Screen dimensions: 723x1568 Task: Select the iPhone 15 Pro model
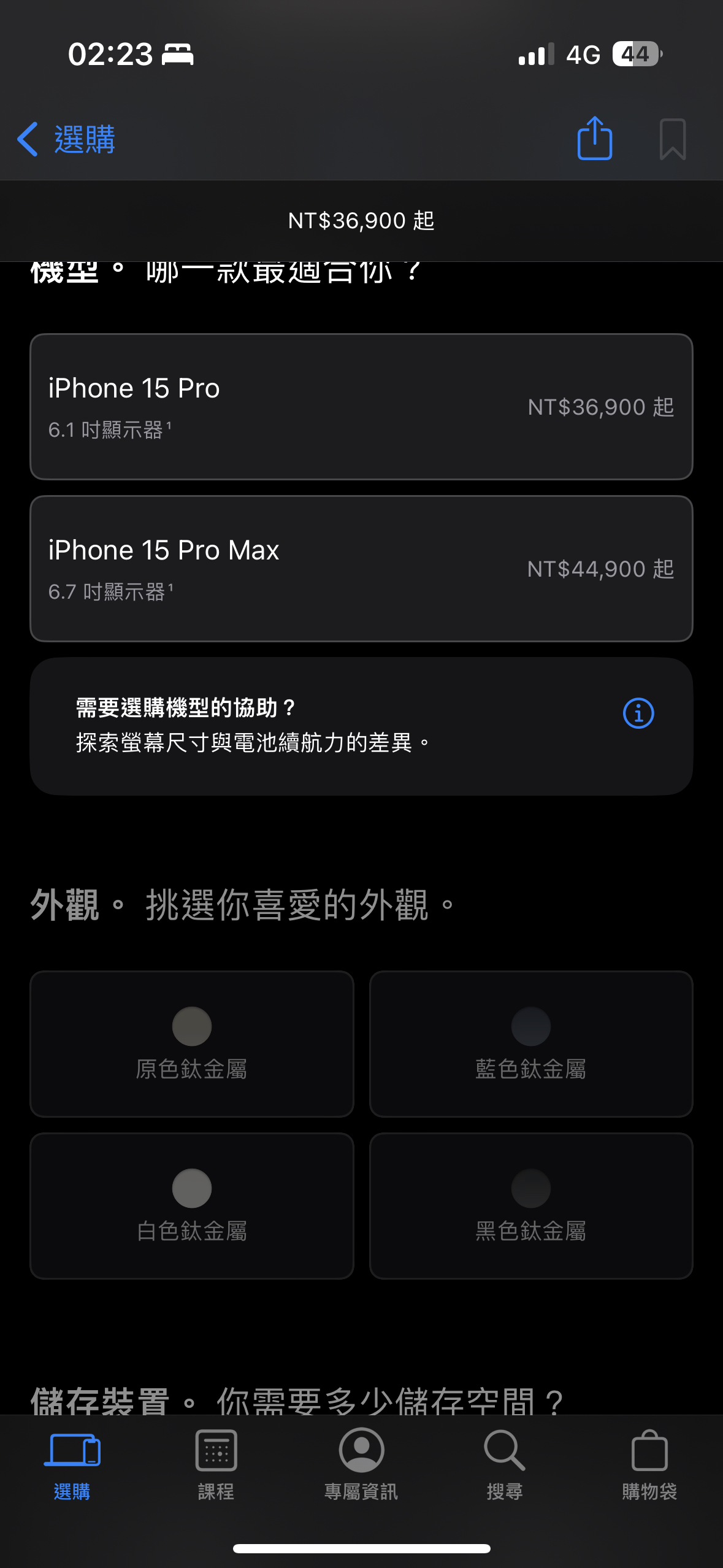tap(361, 407)
